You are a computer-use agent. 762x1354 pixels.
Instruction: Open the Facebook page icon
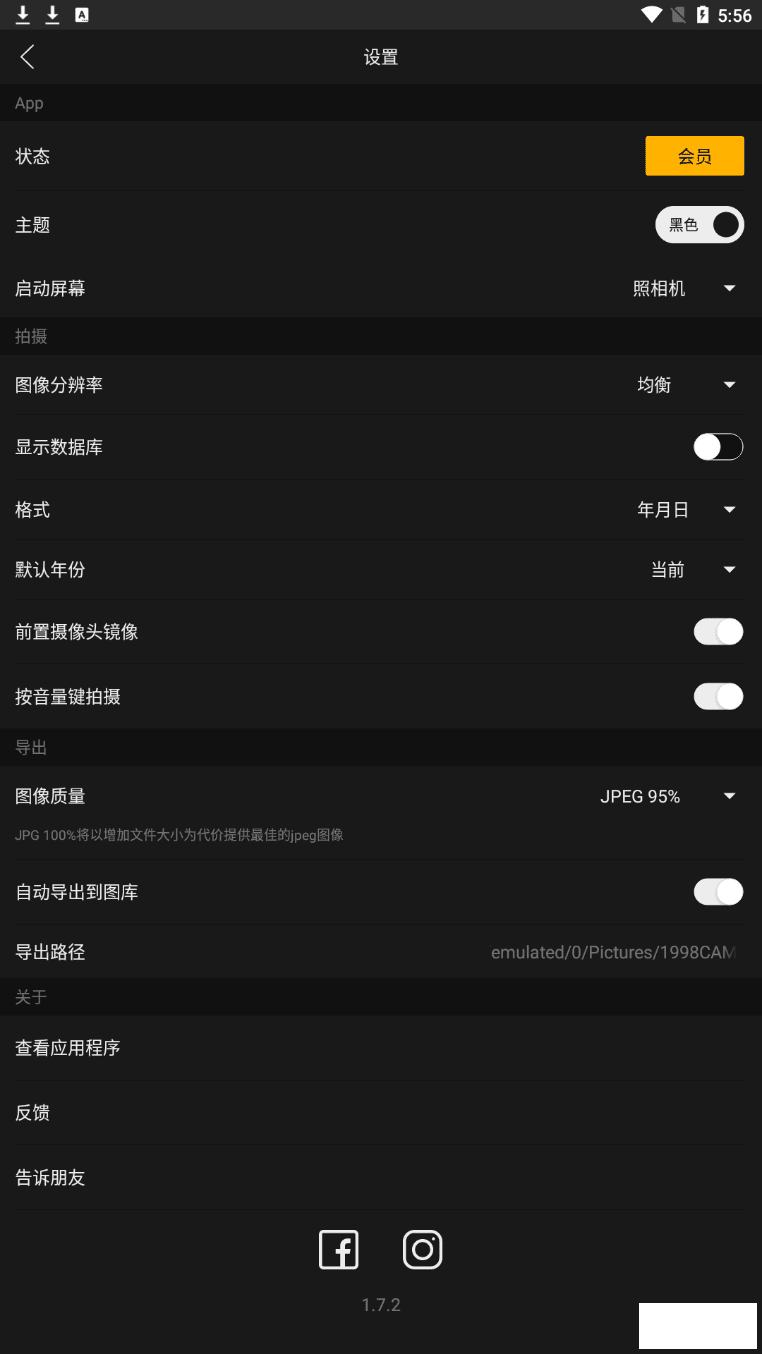pos(339,1250)
